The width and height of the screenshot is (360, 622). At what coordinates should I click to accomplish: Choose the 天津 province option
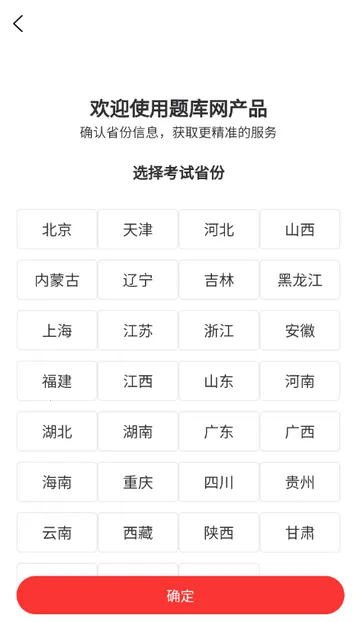138,229
